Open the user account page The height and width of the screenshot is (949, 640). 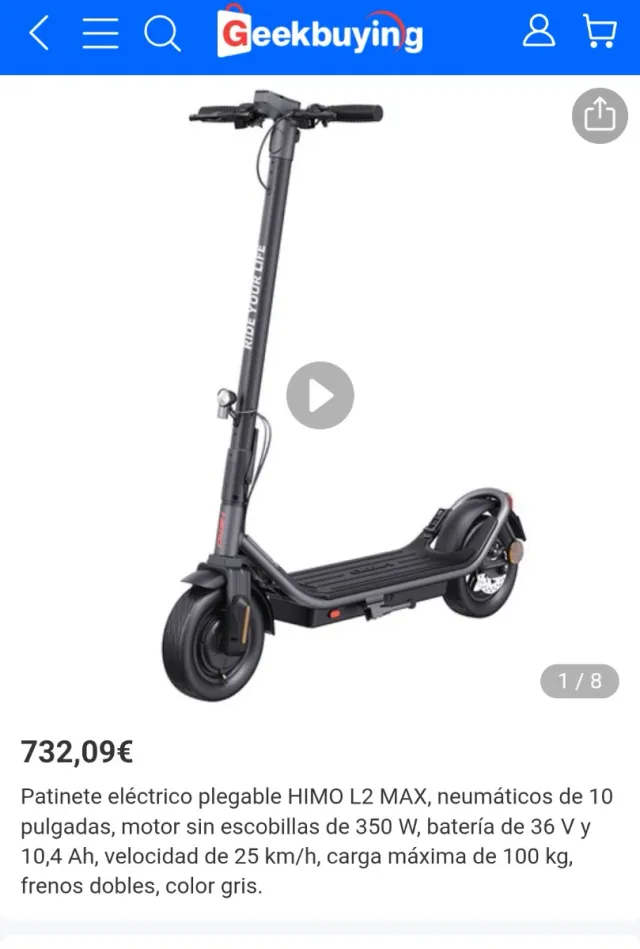(x=539, y=33)
